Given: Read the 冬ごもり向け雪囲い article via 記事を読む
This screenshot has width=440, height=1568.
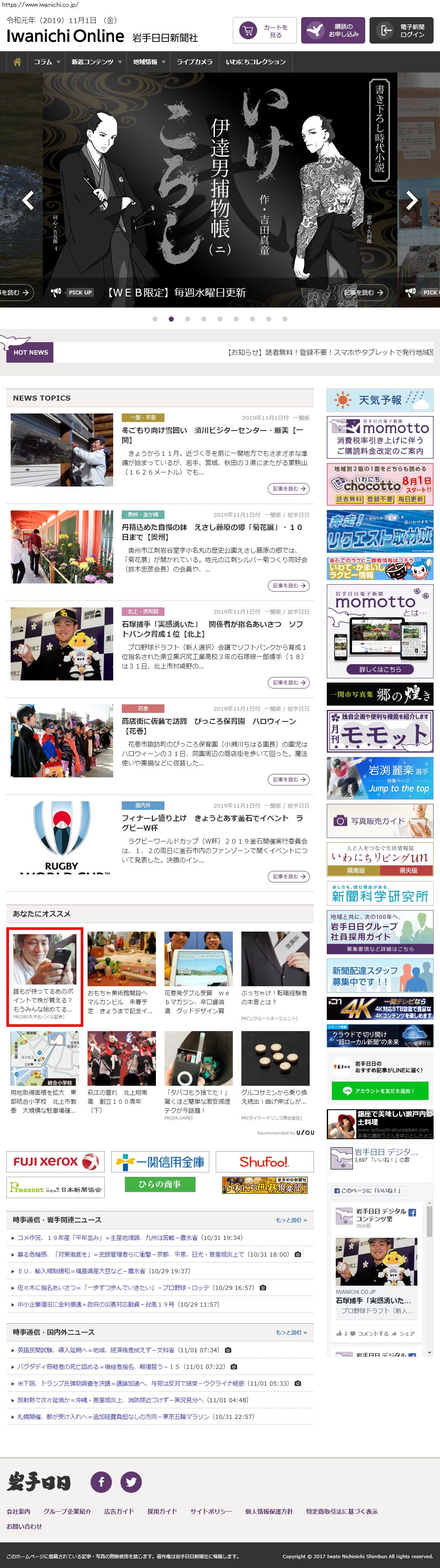Looking at the screenshot, I should (x=288, y=489).
